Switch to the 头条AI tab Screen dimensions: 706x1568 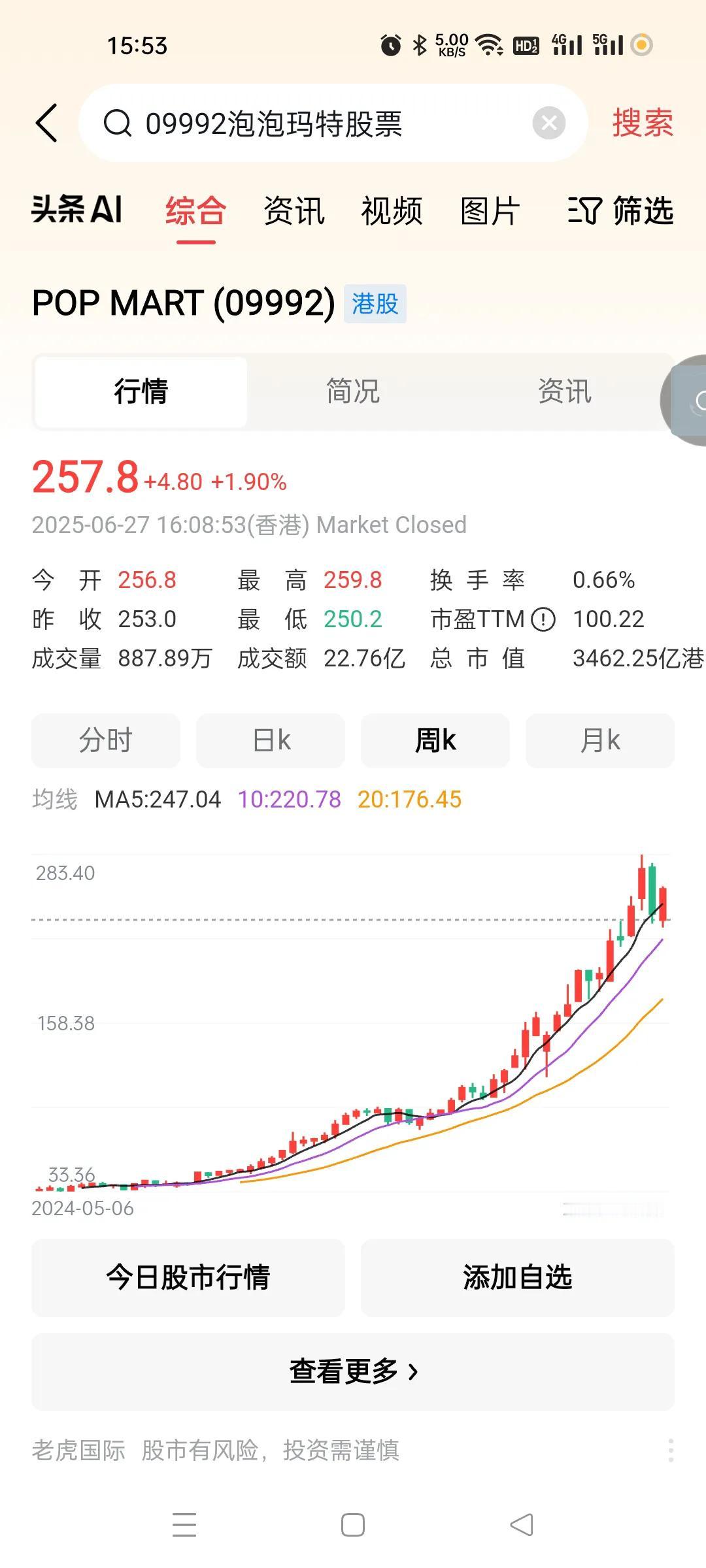[x=77, y=210]
